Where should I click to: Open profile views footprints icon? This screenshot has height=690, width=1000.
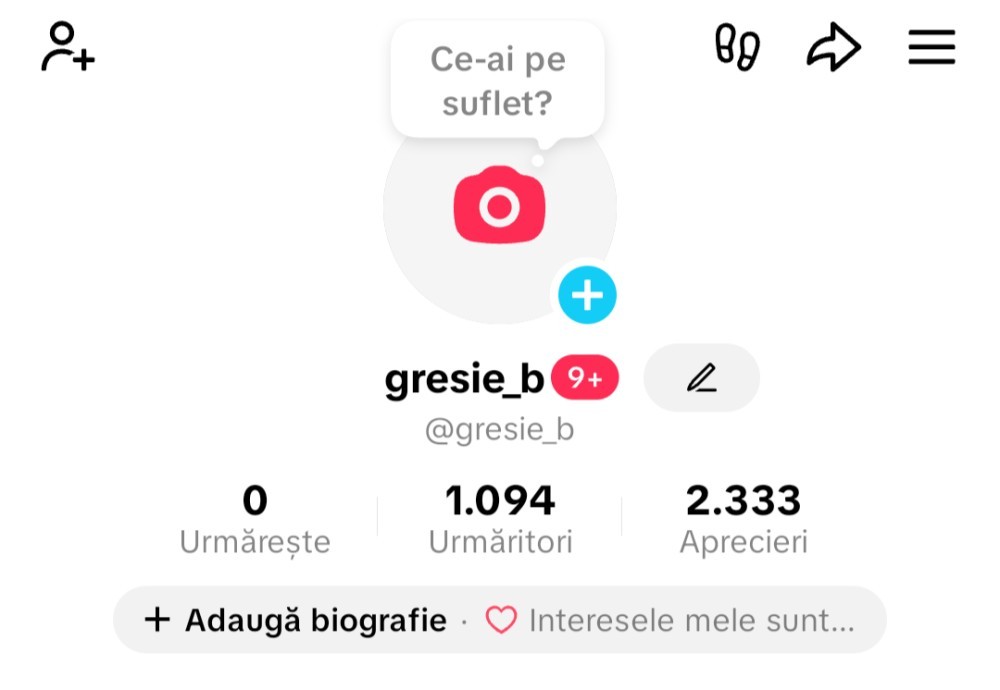[x=737, y=47]
